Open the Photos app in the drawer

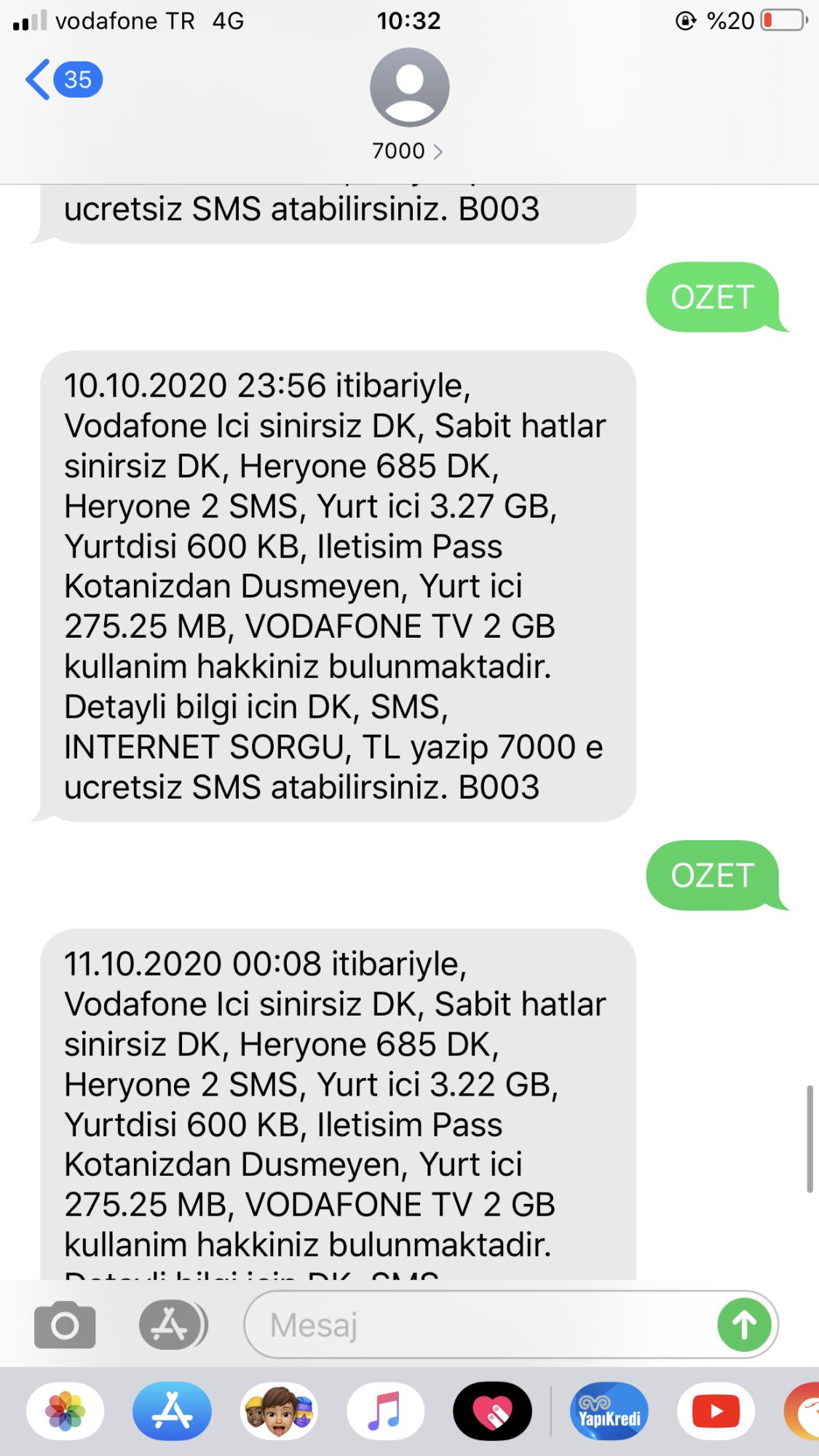[66, 1412]
